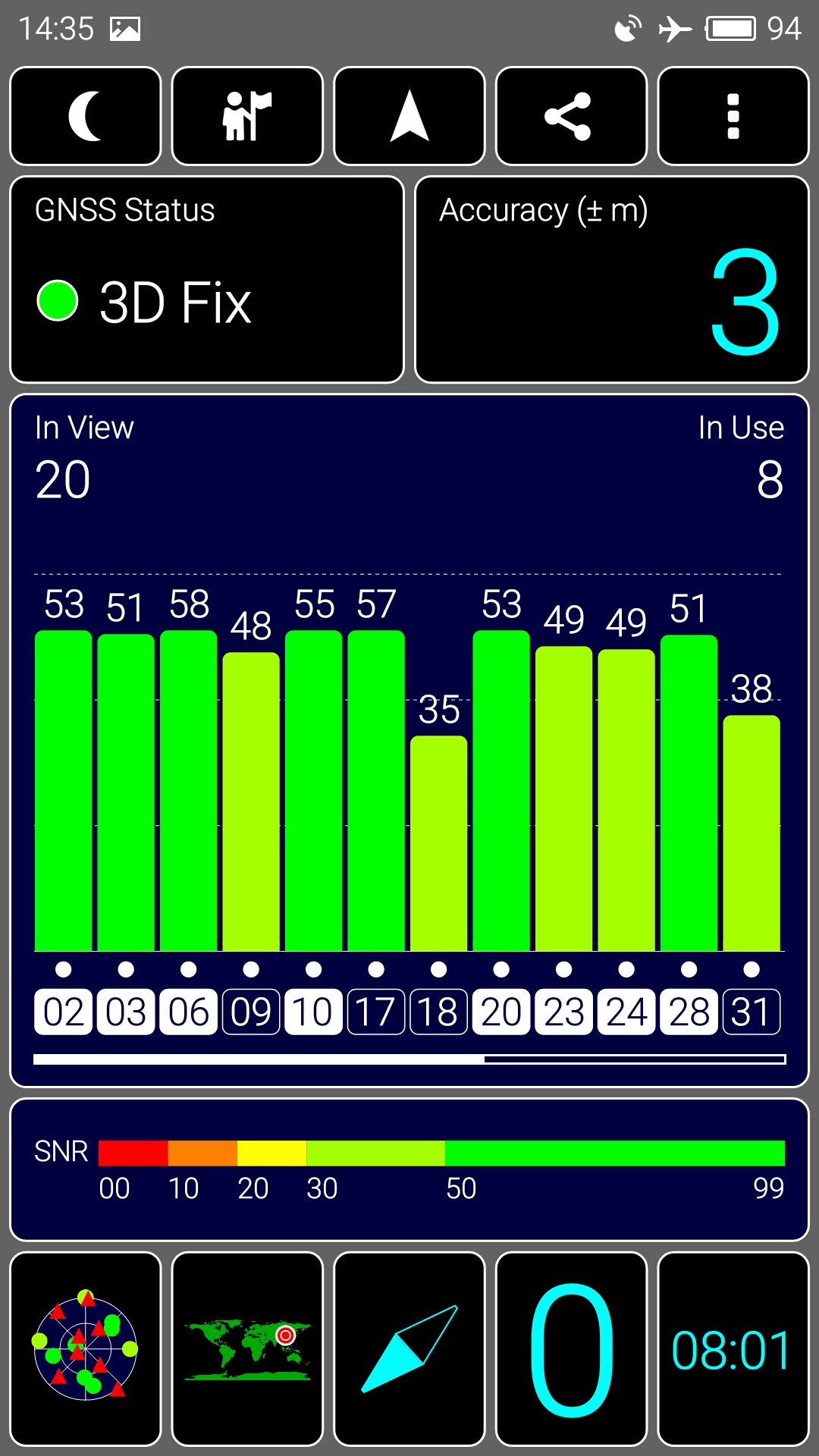Open the GNSS Status 3D Fix tile
The image size is (819, 1456).
tap(206, 280)
